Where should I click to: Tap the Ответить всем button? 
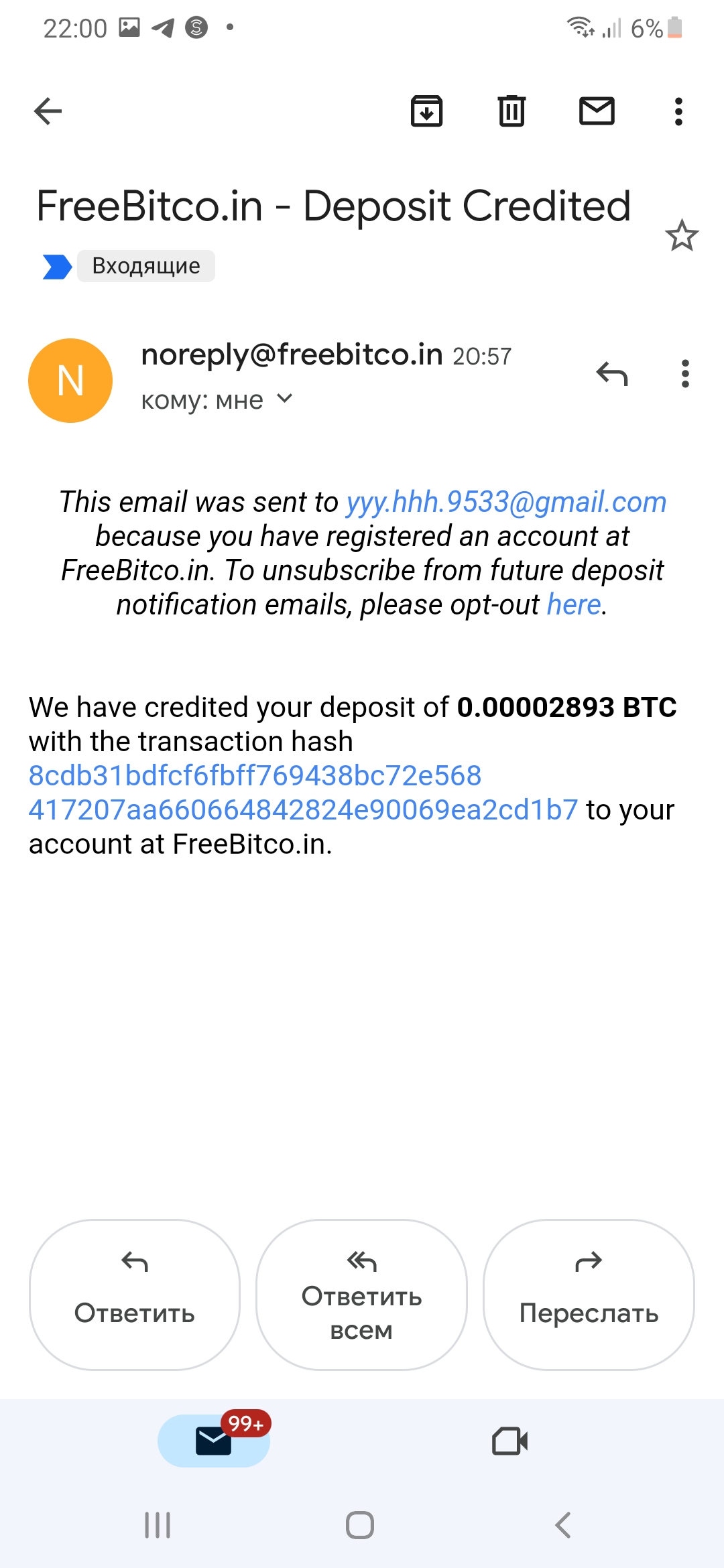(x=361, y=1295)
